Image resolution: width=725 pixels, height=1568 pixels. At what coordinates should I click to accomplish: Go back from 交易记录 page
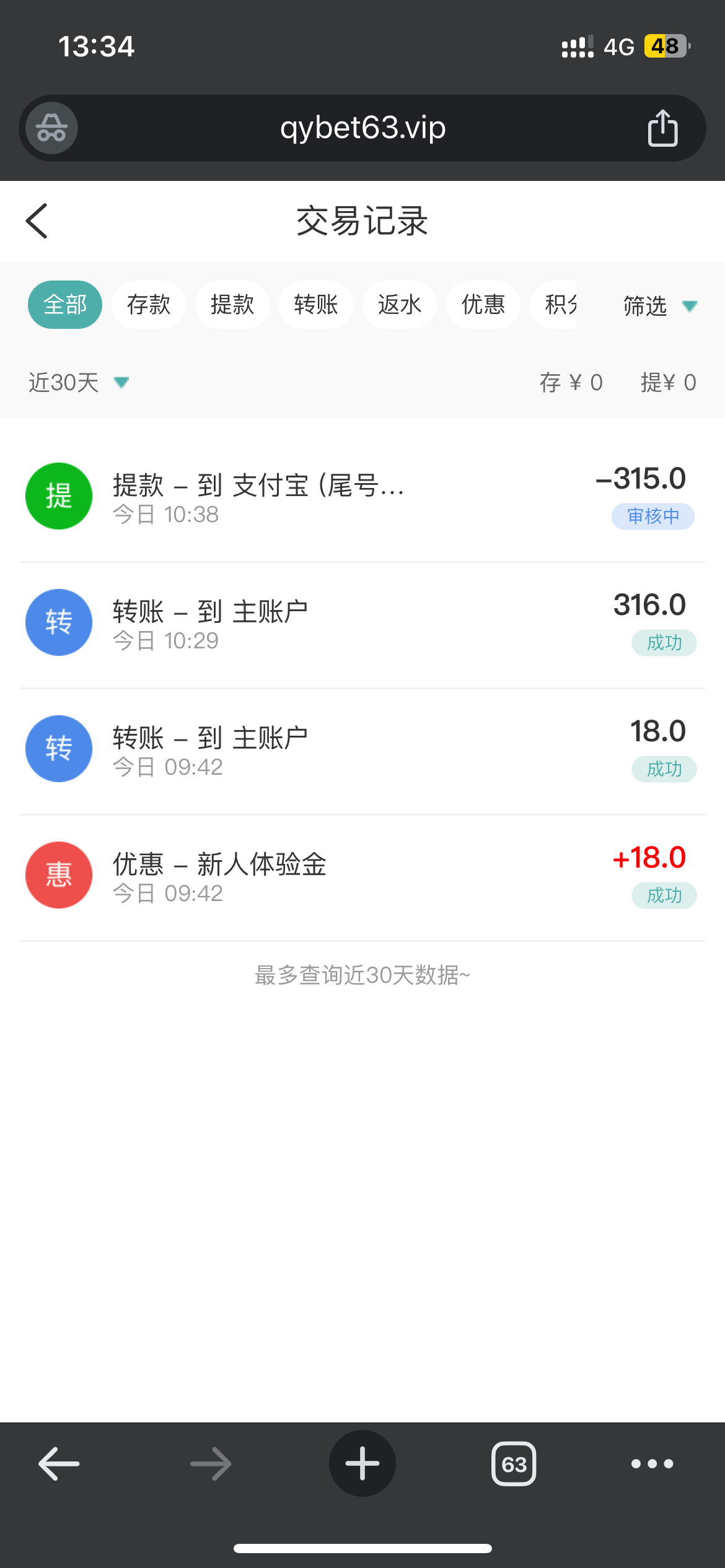point(37,221)
